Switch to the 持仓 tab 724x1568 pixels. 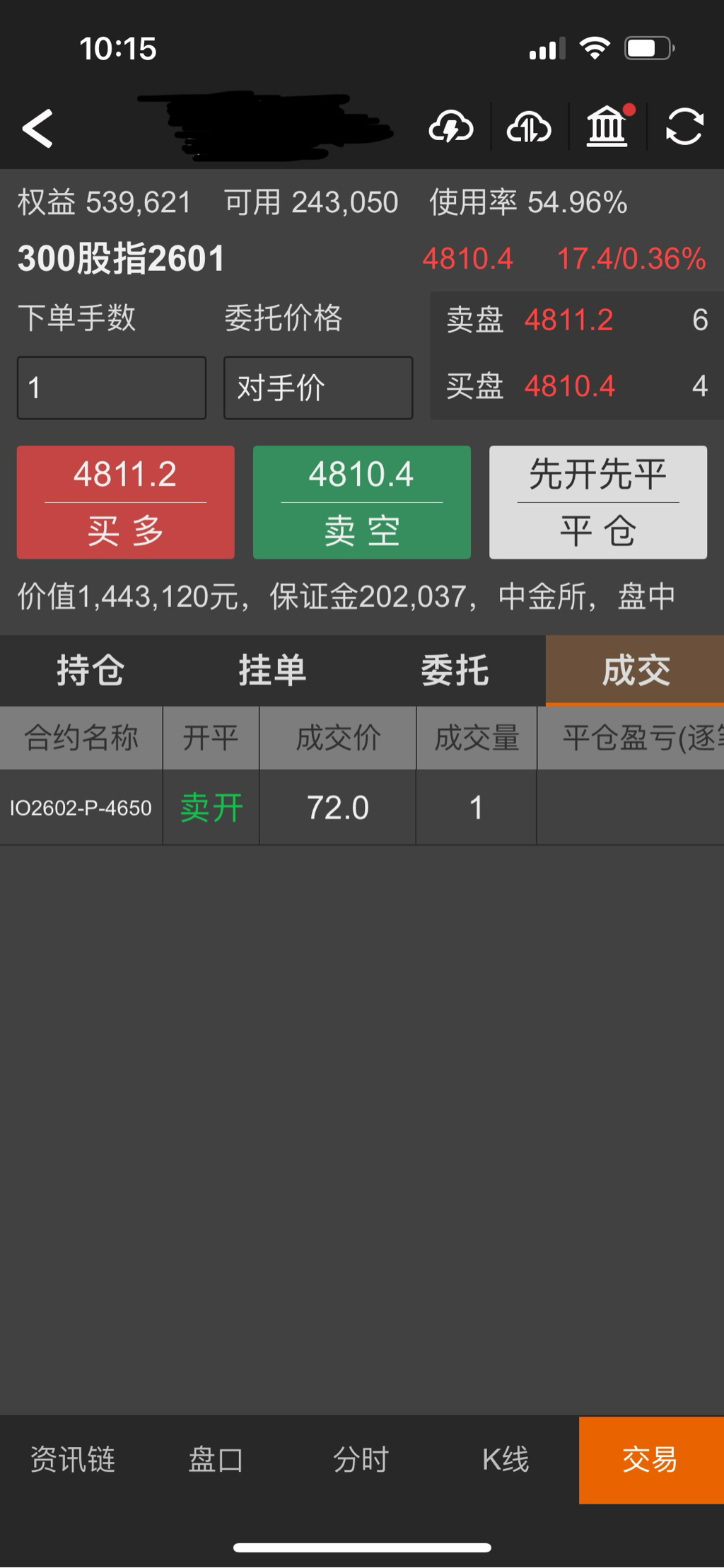[90, 670]
